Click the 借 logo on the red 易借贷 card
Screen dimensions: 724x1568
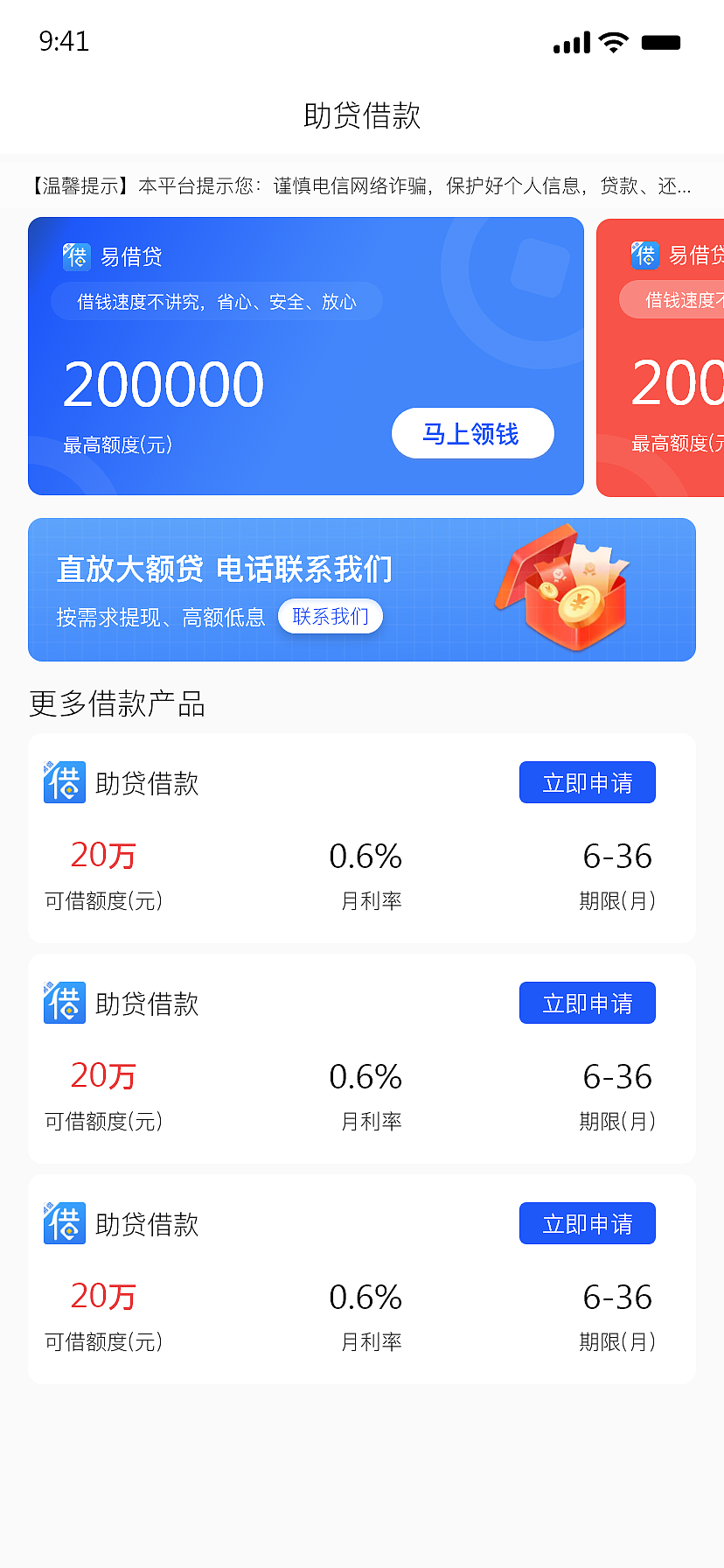click(x=644, y=255)
